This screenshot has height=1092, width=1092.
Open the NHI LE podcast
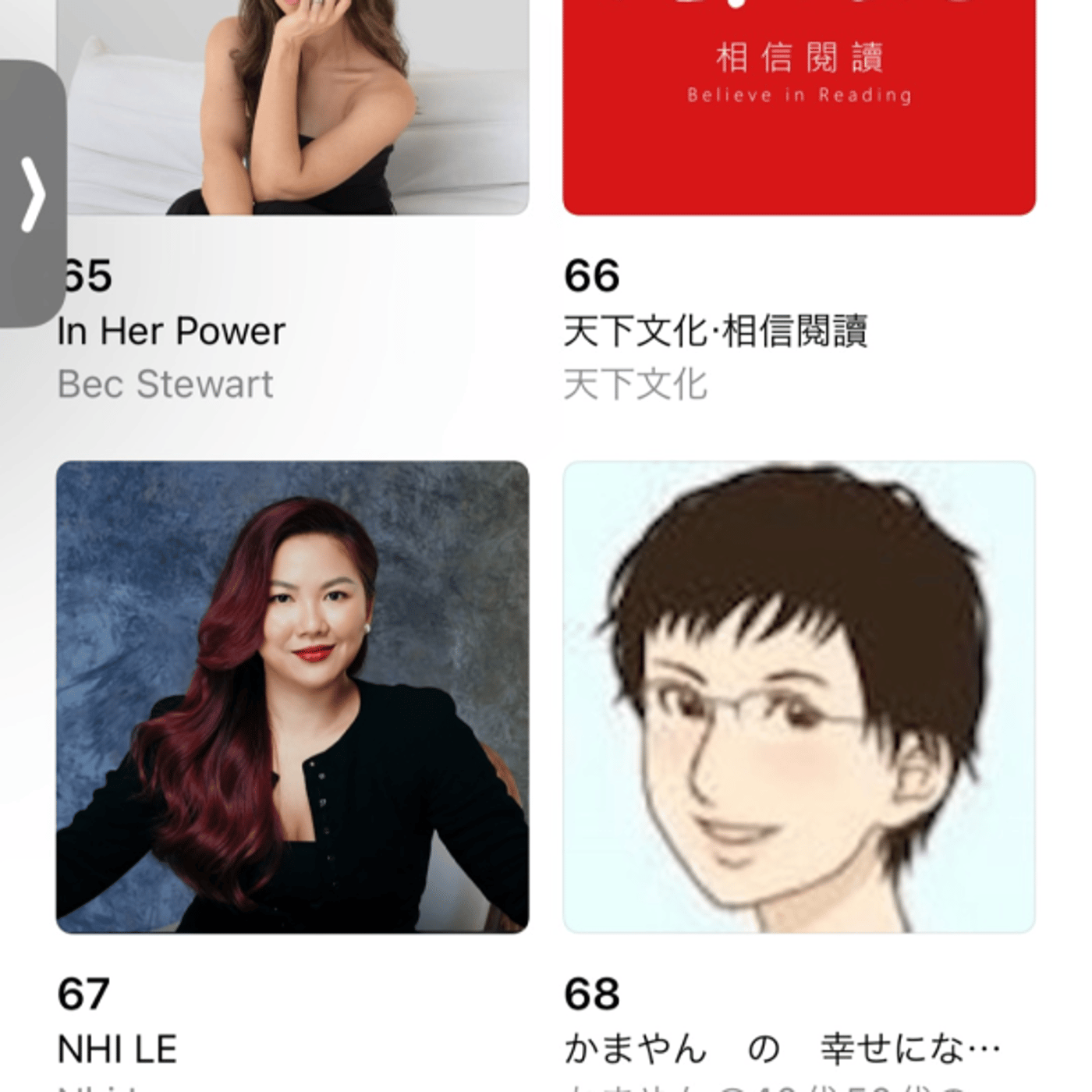pos(292,697)
